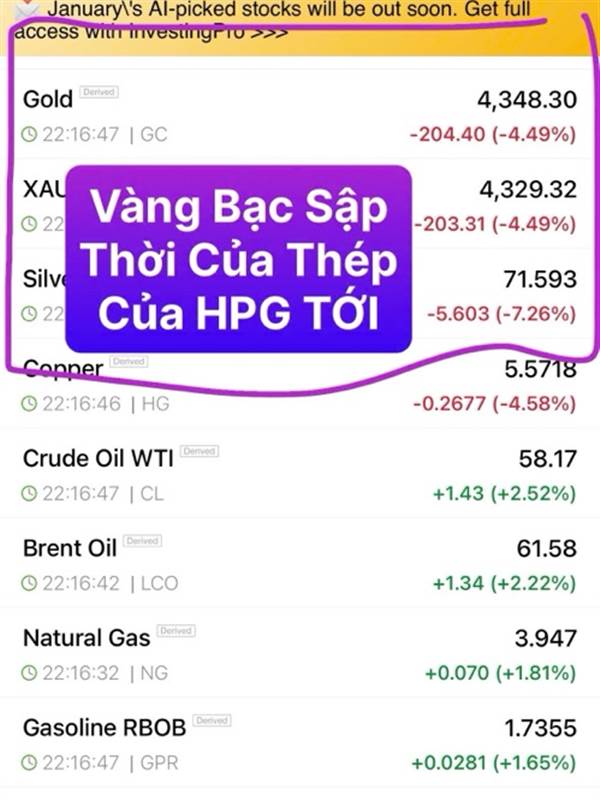Screen dimensions: 600x800
Task: Open the InvestingPro AI-picked stocks banner
Action: (300, 27)
